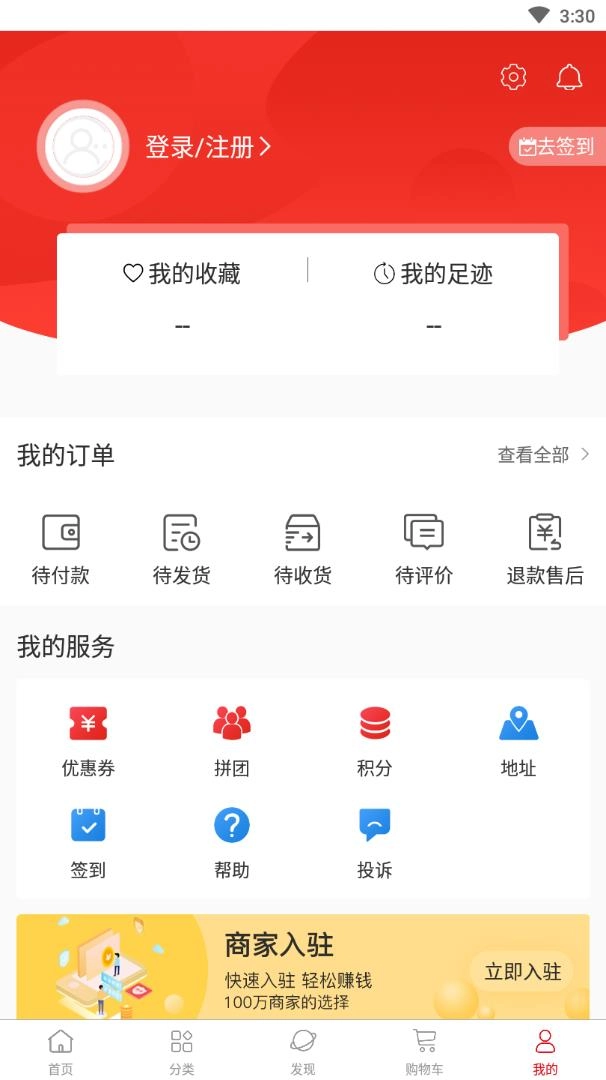Image resolution: width=606 pixels, height=1080 pixels.
Task: Open the notifications bell
Action: point(569,77)
